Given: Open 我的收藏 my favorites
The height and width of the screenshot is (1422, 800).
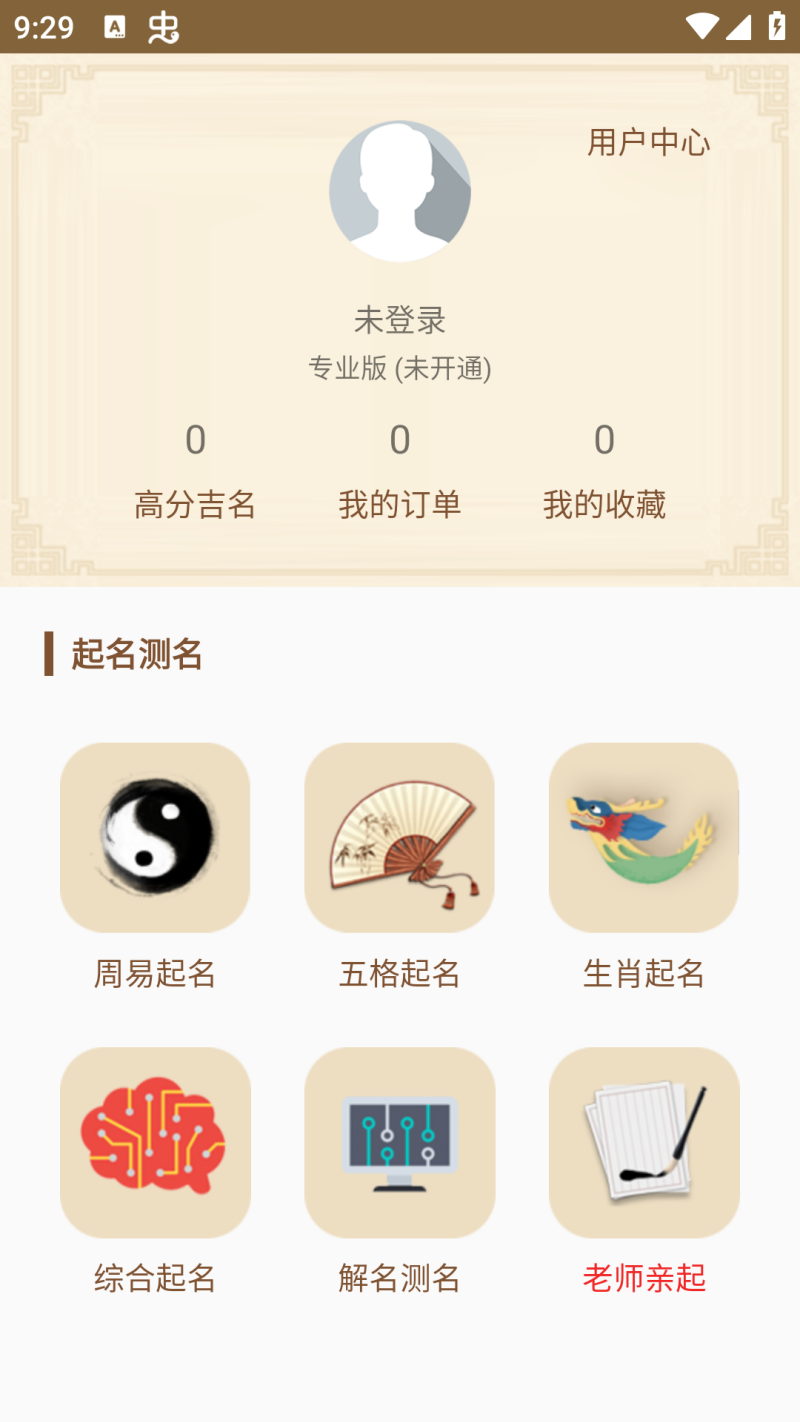Looking at the screenshot, I should pyautogui.click(x=604, y=470).
